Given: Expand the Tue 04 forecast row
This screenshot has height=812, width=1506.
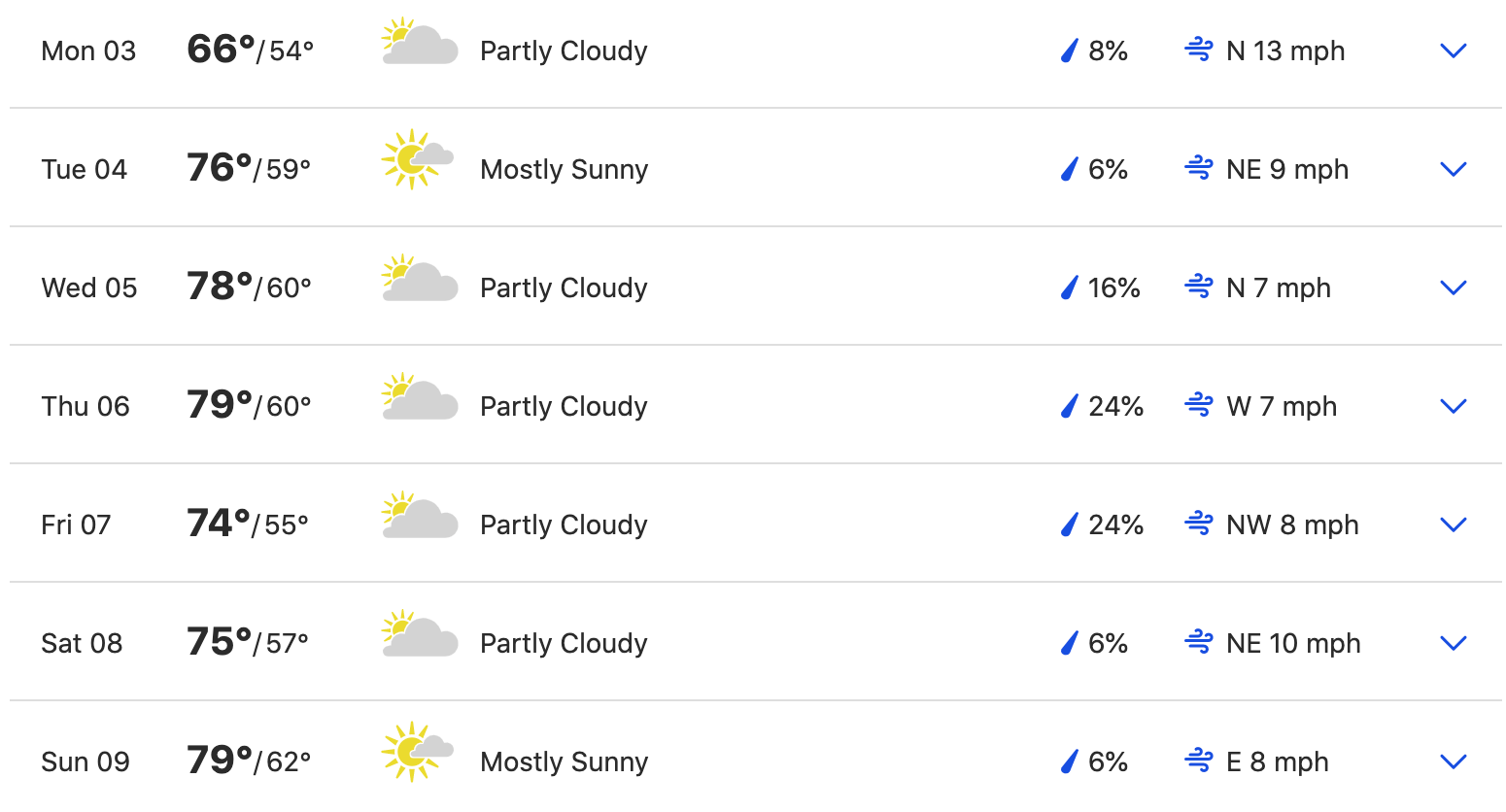Looking at the screenshot, I should (x=1453, y=169).
